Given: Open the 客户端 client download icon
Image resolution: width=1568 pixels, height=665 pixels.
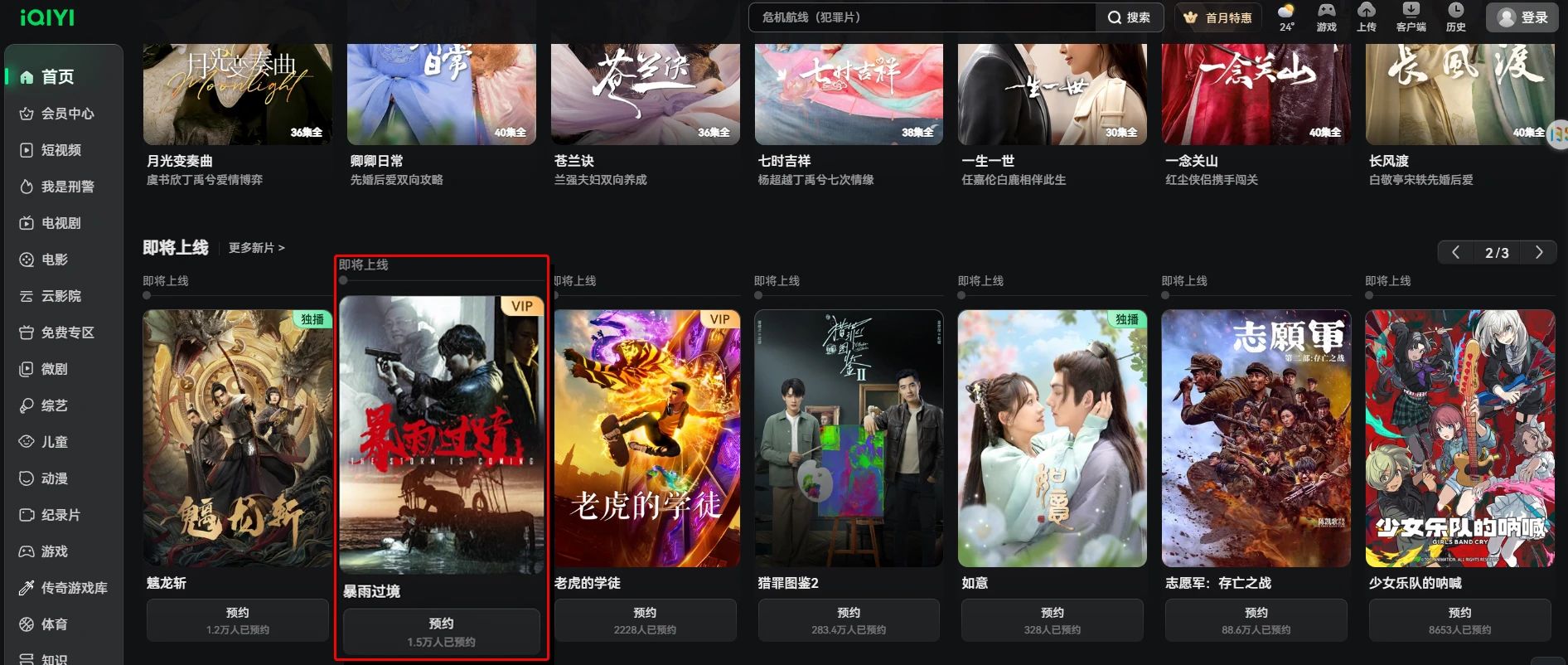Looking at the screenshot, I should [1411, 17].
